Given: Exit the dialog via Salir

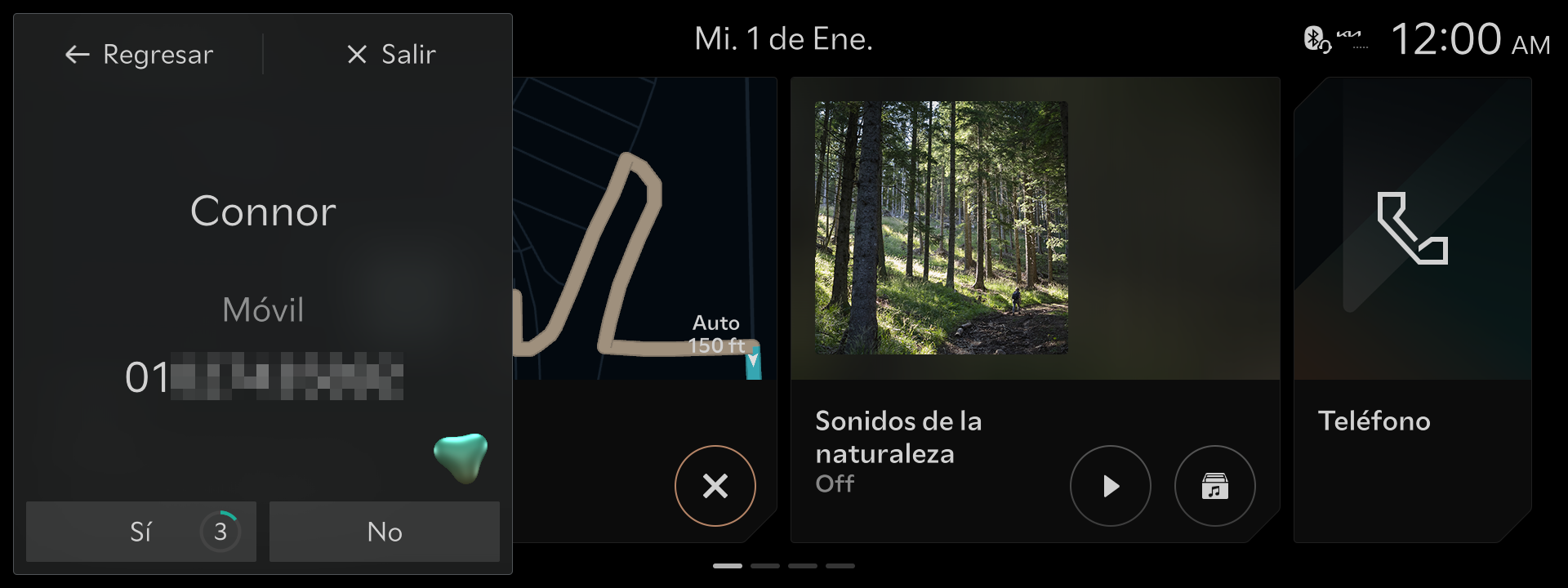Looking at the screenshot, I should pyautogui.click(x=391, y=55).
